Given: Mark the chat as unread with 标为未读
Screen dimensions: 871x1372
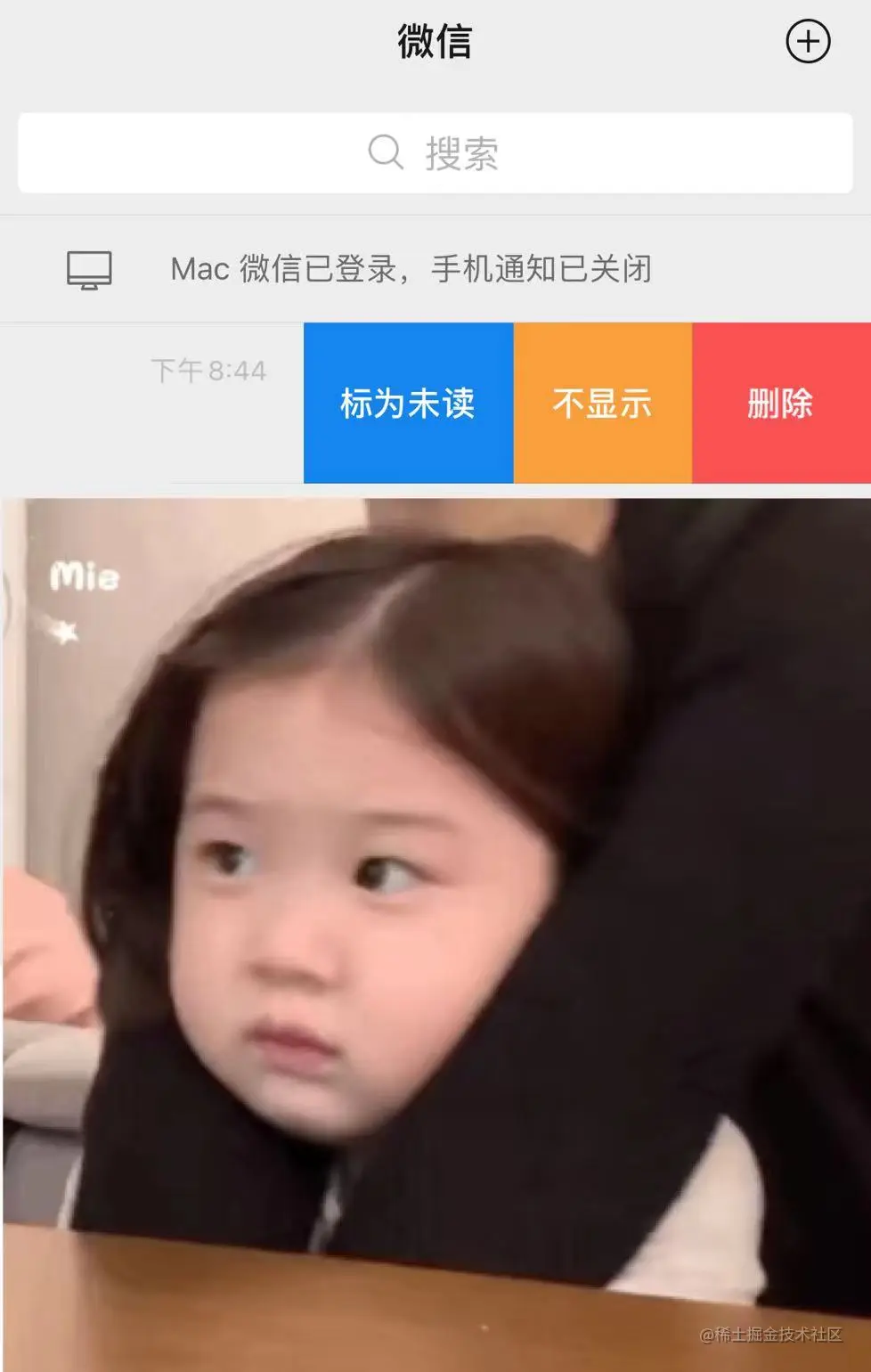Looking at the screenshot, I should pyautogui.click(x=408, y=403).
